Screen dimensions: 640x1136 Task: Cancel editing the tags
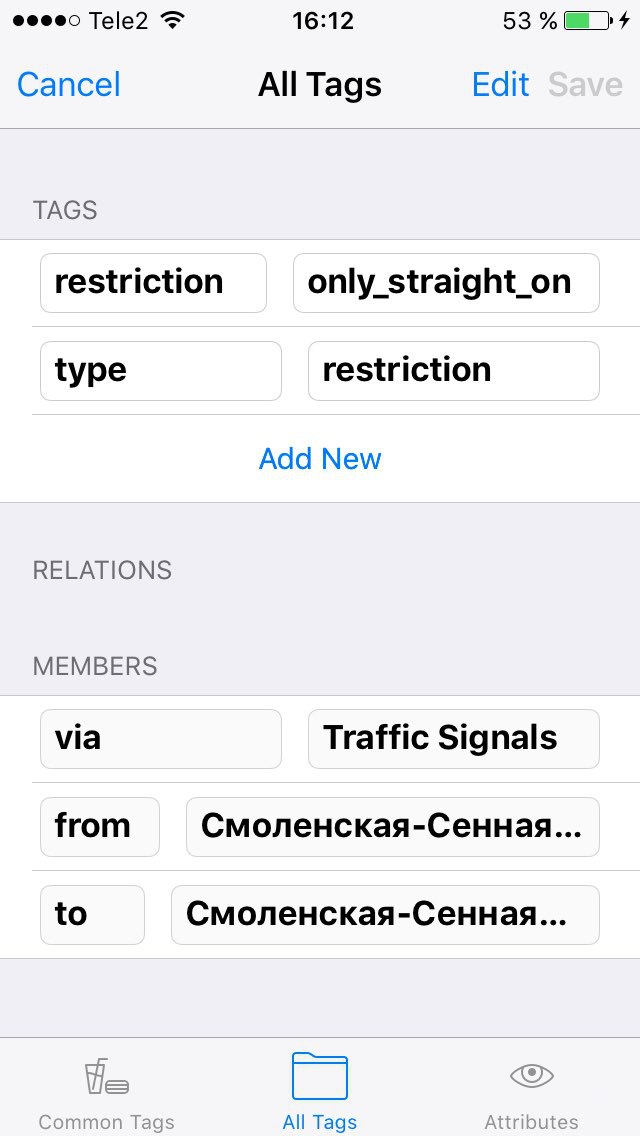(x=69, y=85)
